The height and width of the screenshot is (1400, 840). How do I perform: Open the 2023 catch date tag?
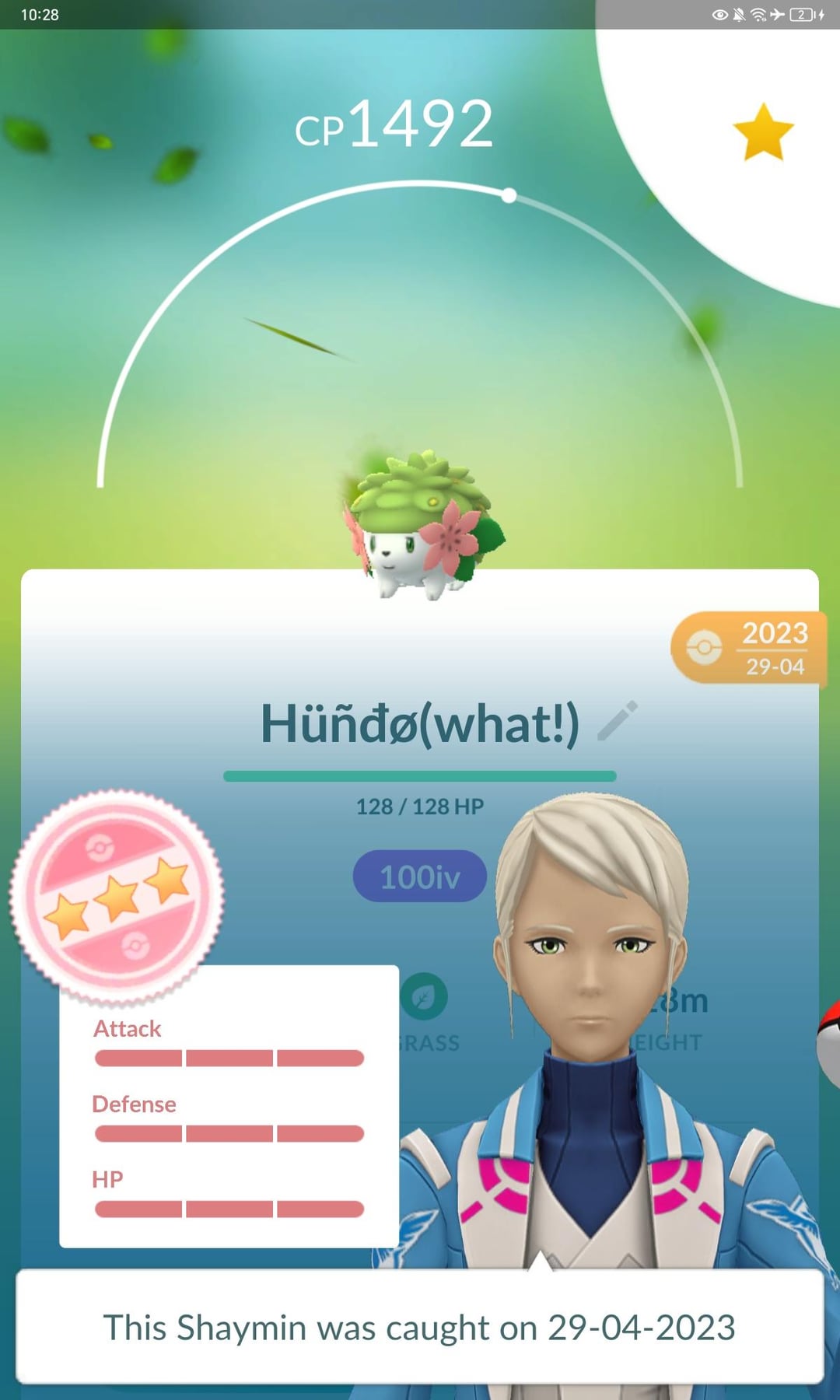pyautogui.click(x=748, y=648)
